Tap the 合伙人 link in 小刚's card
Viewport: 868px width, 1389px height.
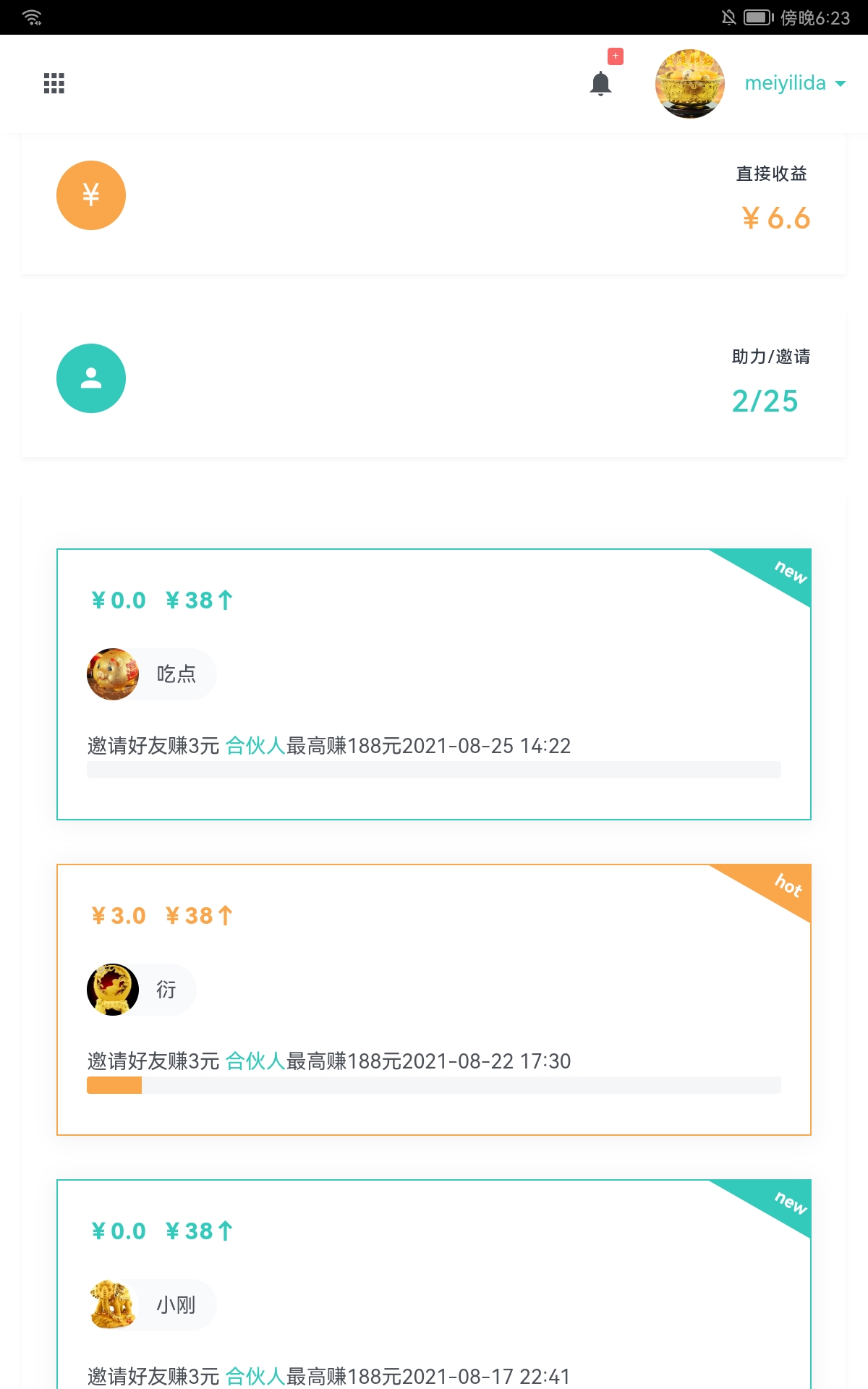coord(255,1376)
